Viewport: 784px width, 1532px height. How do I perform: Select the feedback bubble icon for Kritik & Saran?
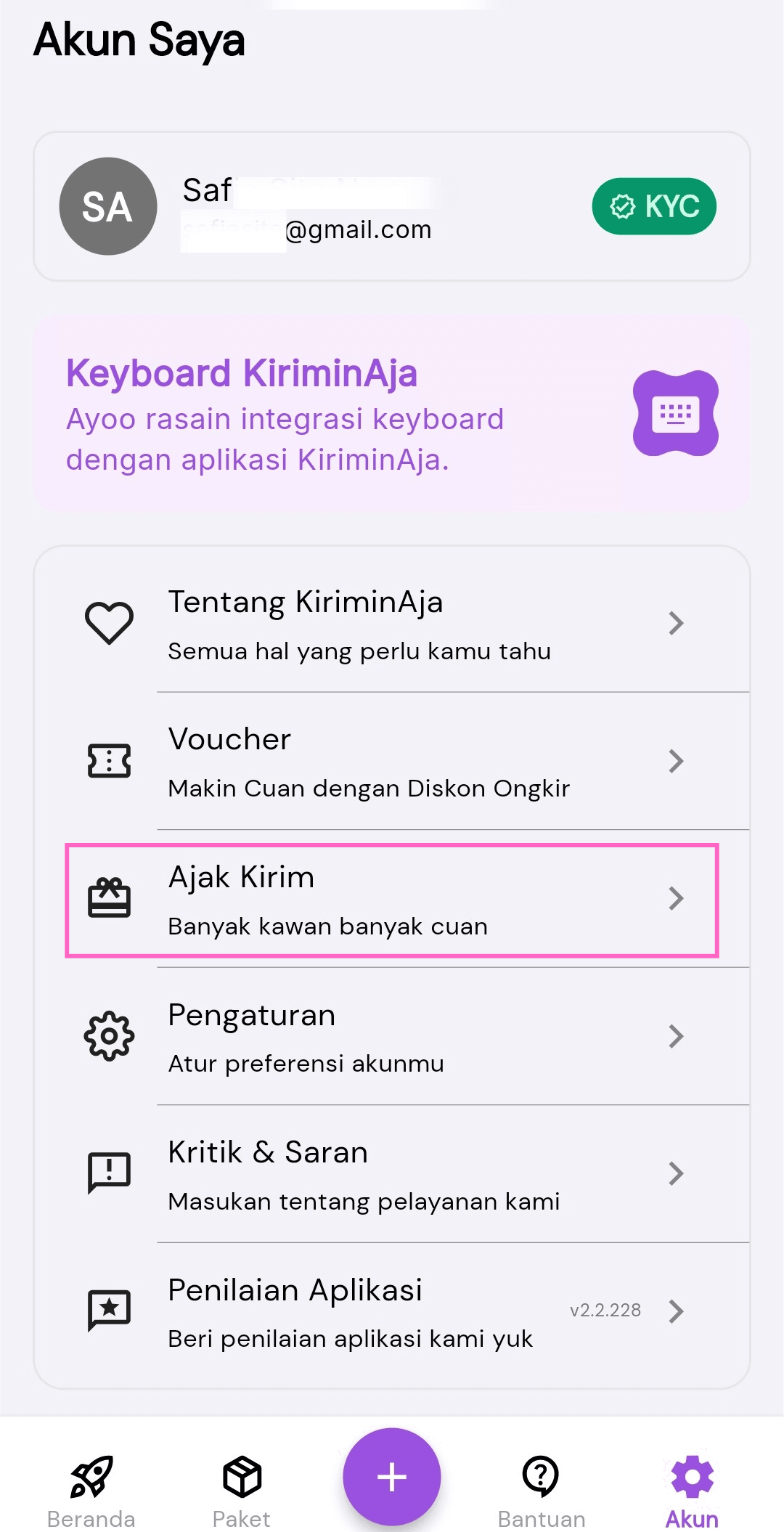pyautogui.click(x=109, y=1172)
